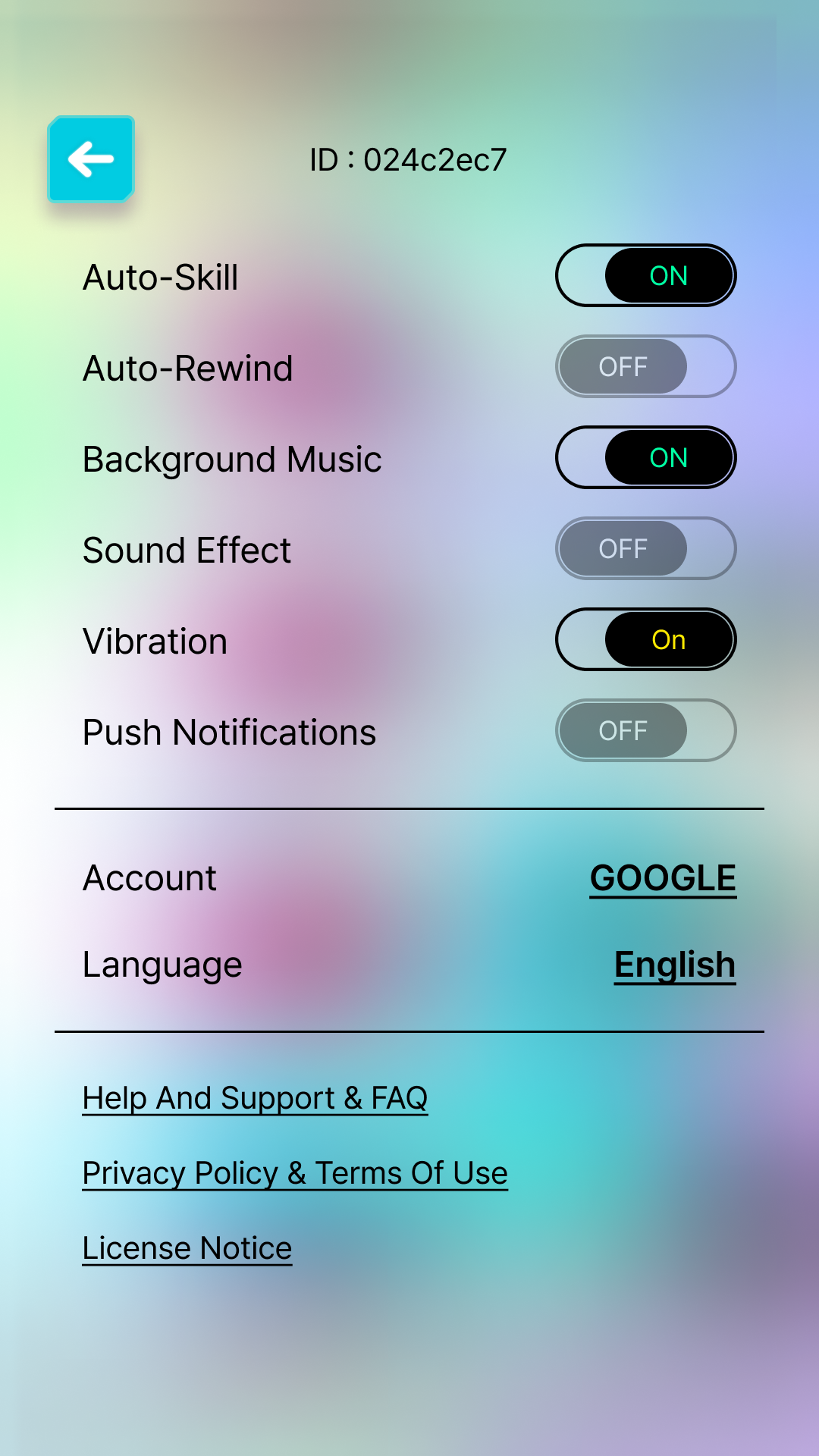
Task: Open Help And Support & FAQ
Action: point(256,1098)
